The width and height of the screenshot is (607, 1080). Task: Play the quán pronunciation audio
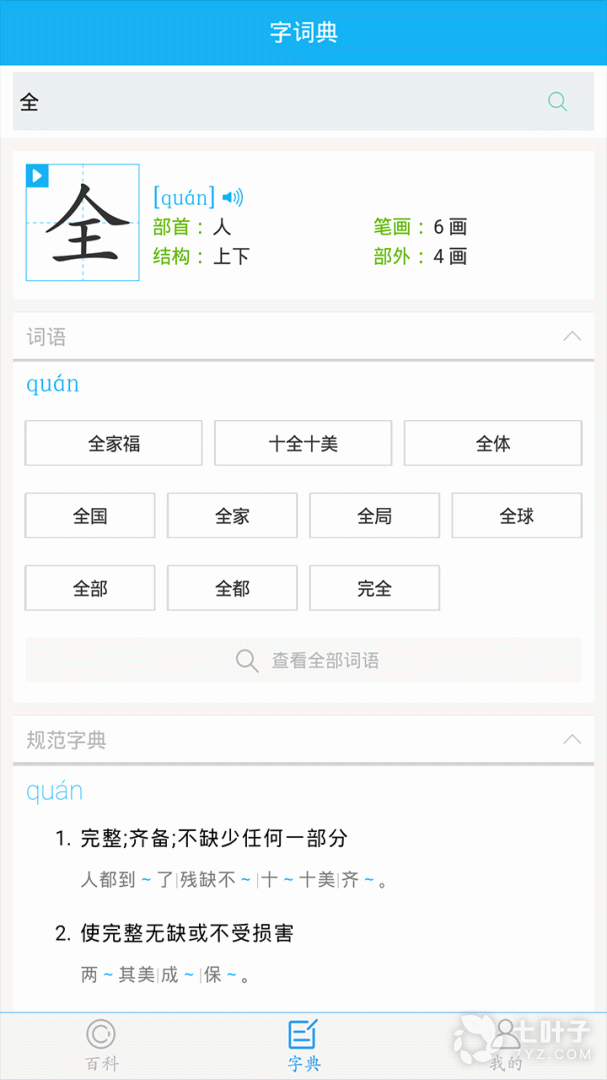[x=233, y=197]
